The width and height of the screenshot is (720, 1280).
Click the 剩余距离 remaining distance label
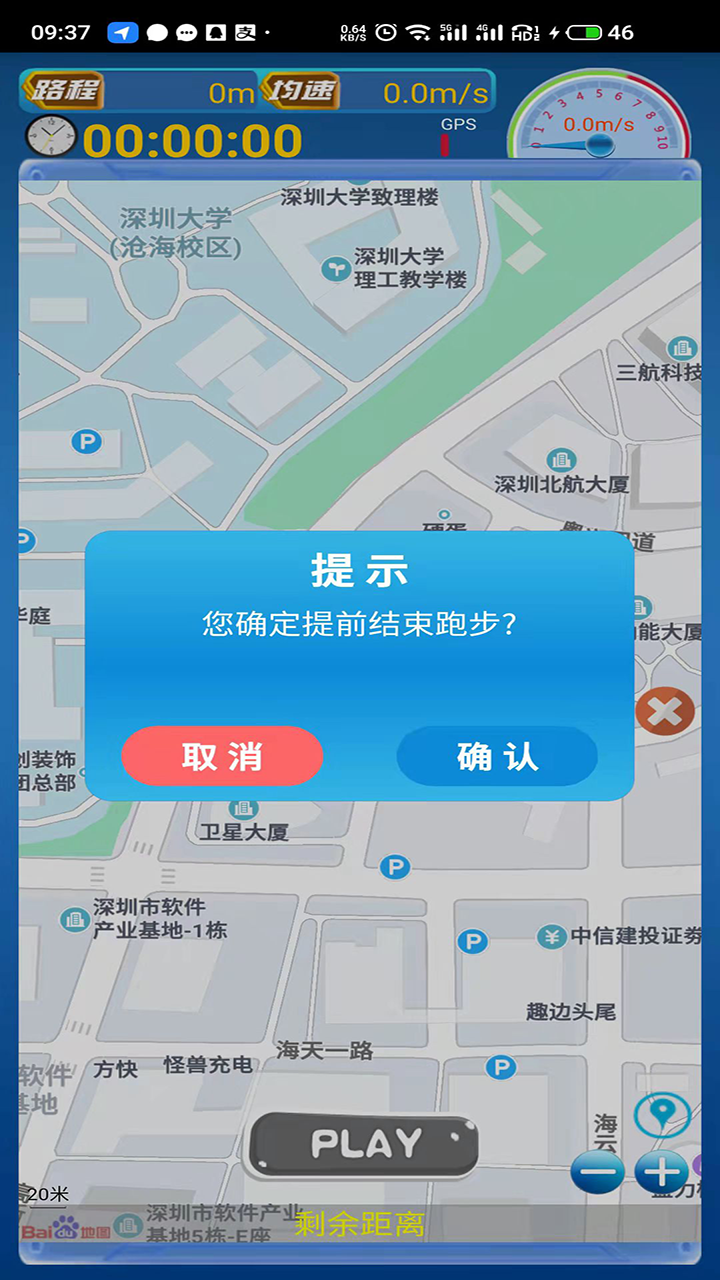(360, 1222)
